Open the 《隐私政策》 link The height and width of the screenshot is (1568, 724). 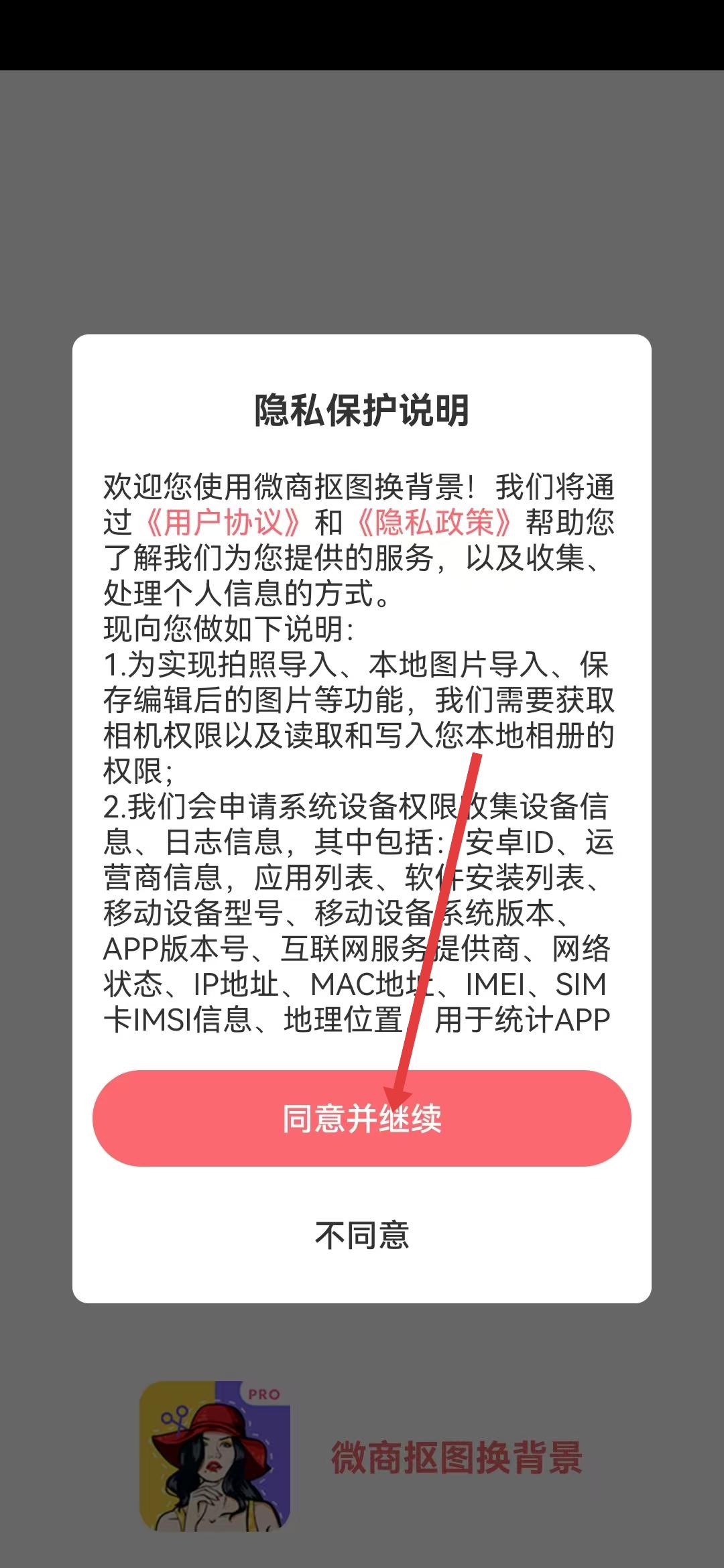(434, 523)
